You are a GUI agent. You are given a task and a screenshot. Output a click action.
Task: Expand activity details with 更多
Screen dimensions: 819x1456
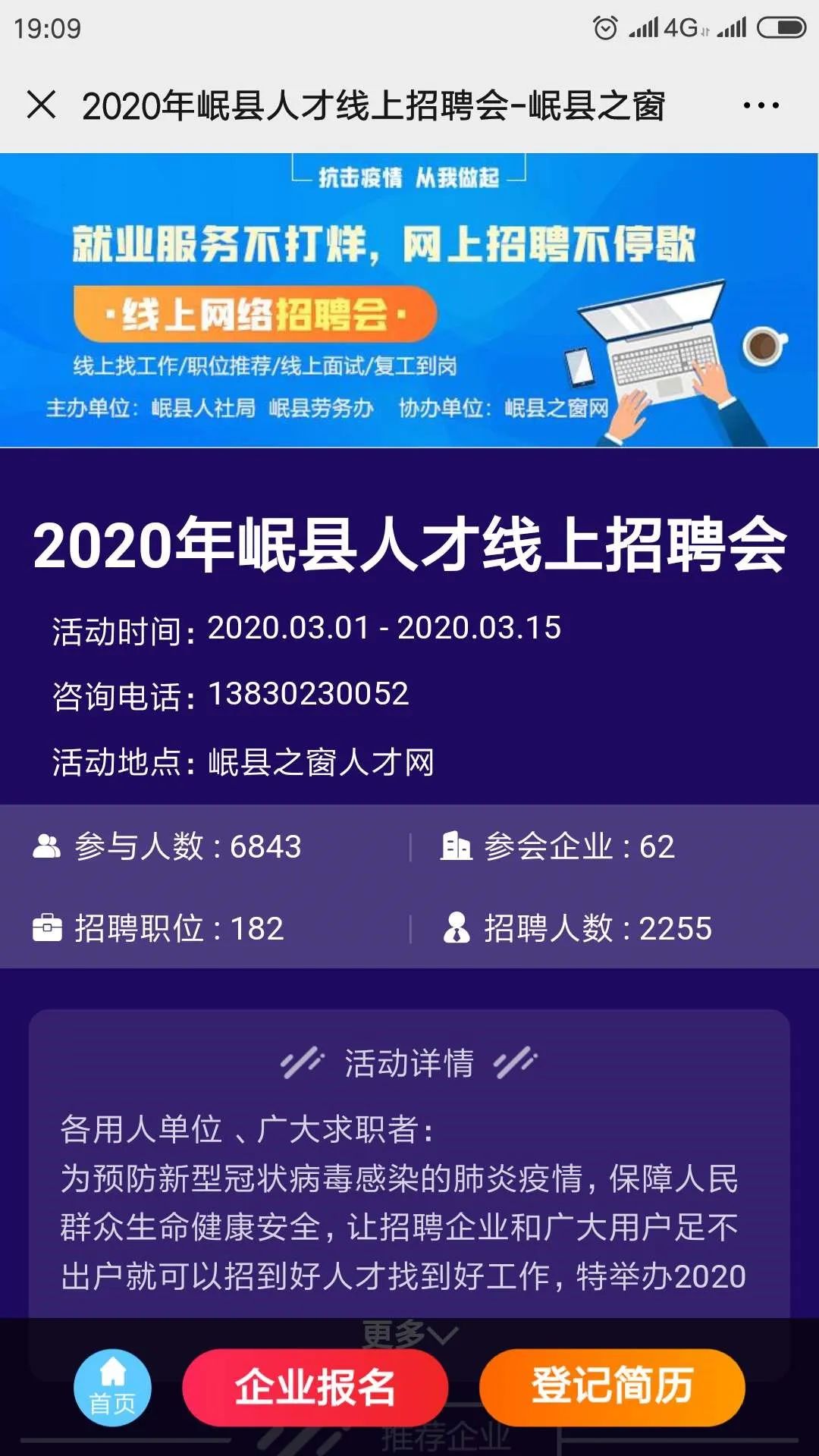pyautogui.click(x=409, y=1333)
